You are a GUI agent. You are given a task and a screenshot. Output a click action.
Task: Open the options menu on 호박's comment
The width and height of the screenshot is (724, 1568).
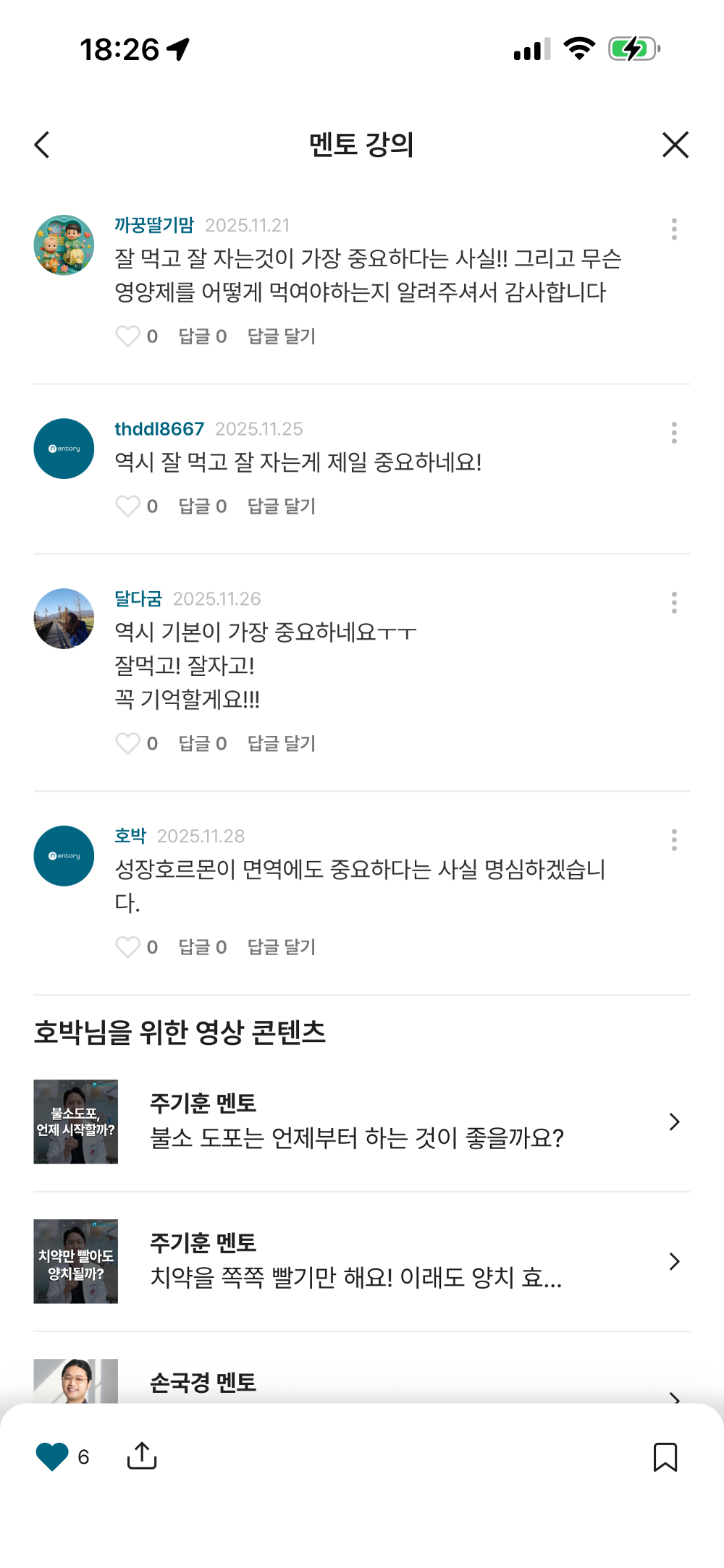coord(674,839)
